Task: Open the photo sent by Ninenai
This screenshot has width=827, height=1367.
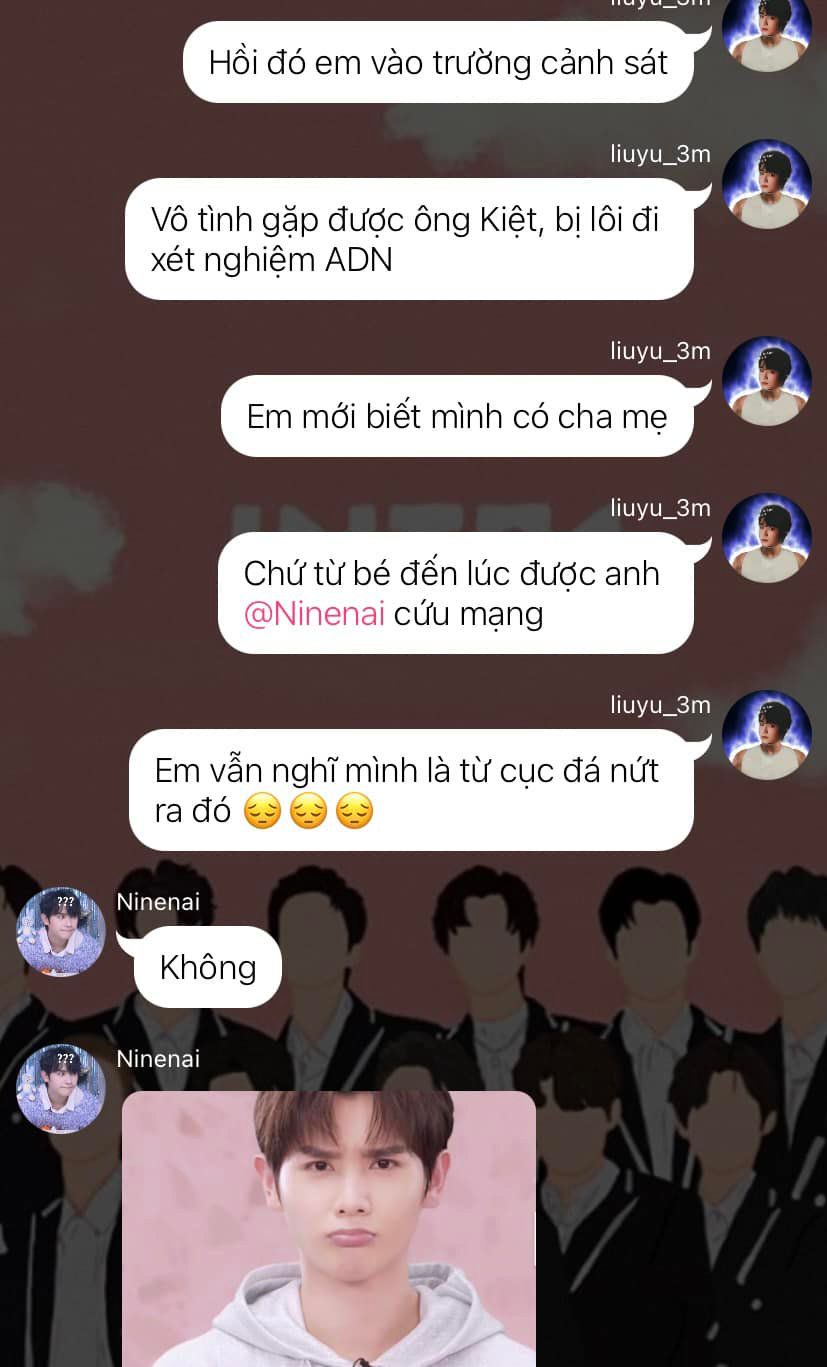Action: click(329, 1228)
